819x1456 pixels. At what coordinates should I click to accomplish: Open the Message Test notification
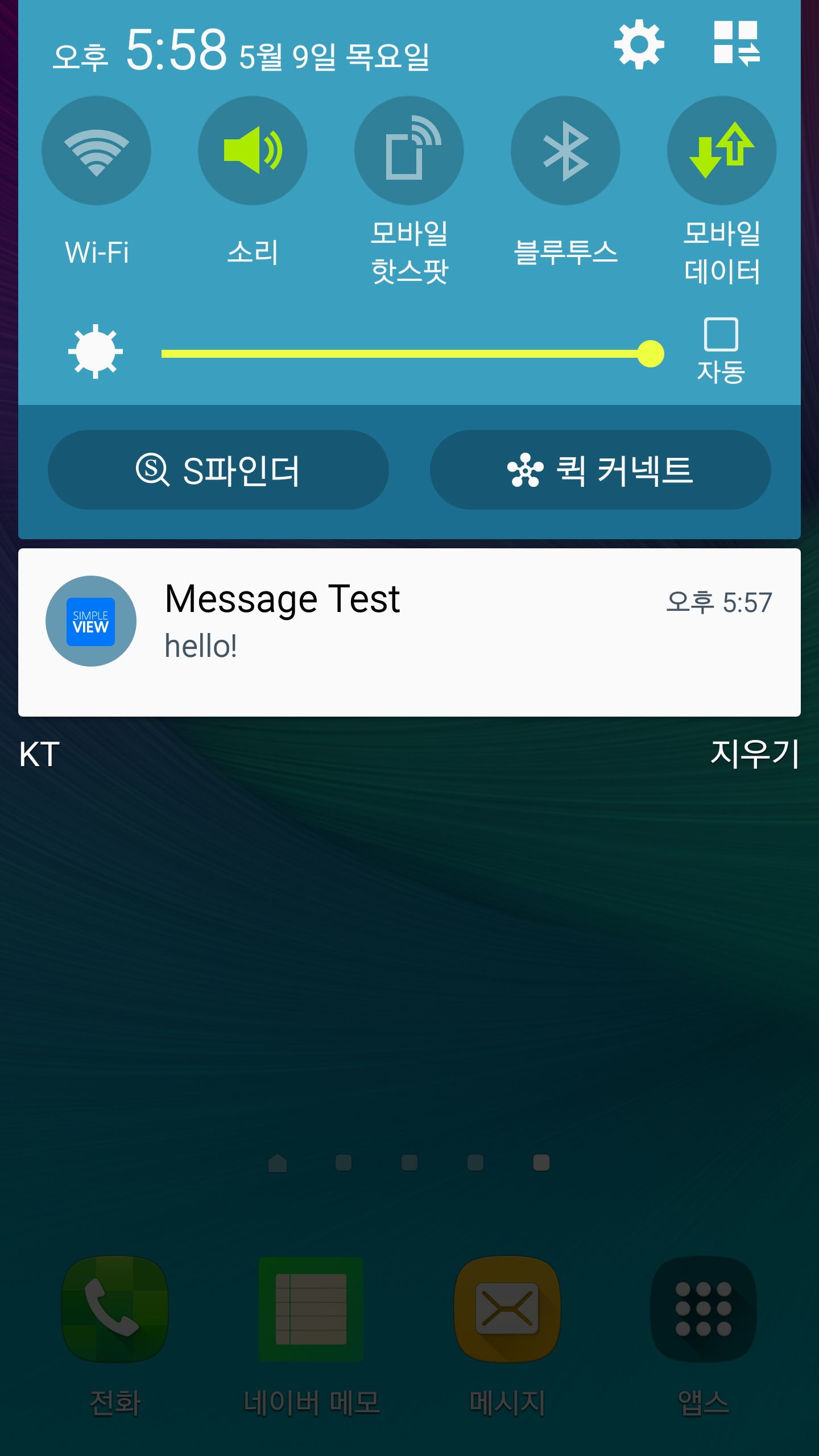tap(409, 631)
